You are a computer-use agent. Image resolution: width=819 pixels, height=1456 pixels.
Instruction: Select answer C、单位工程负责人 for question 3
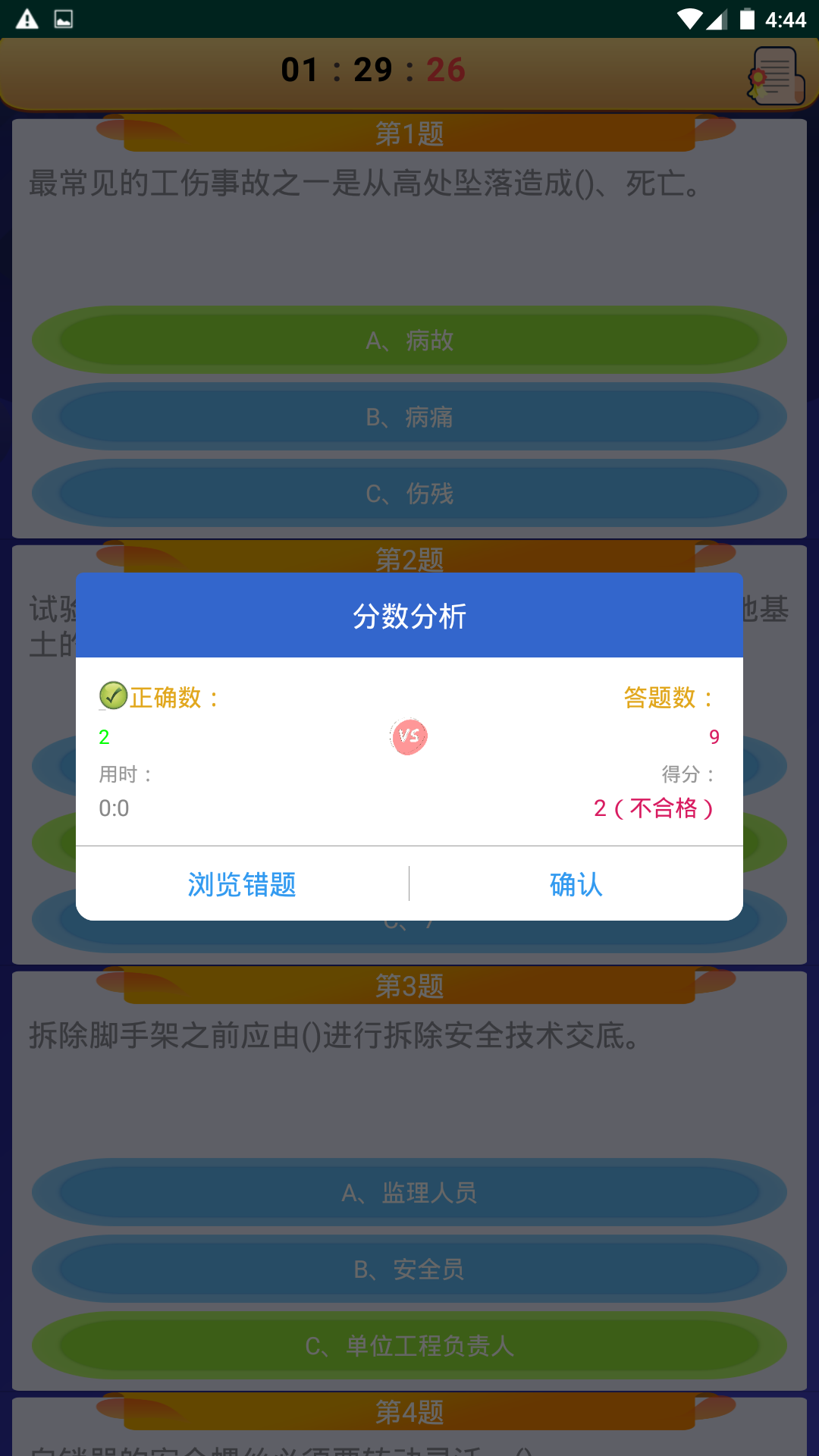click(x=409, y=1347)
